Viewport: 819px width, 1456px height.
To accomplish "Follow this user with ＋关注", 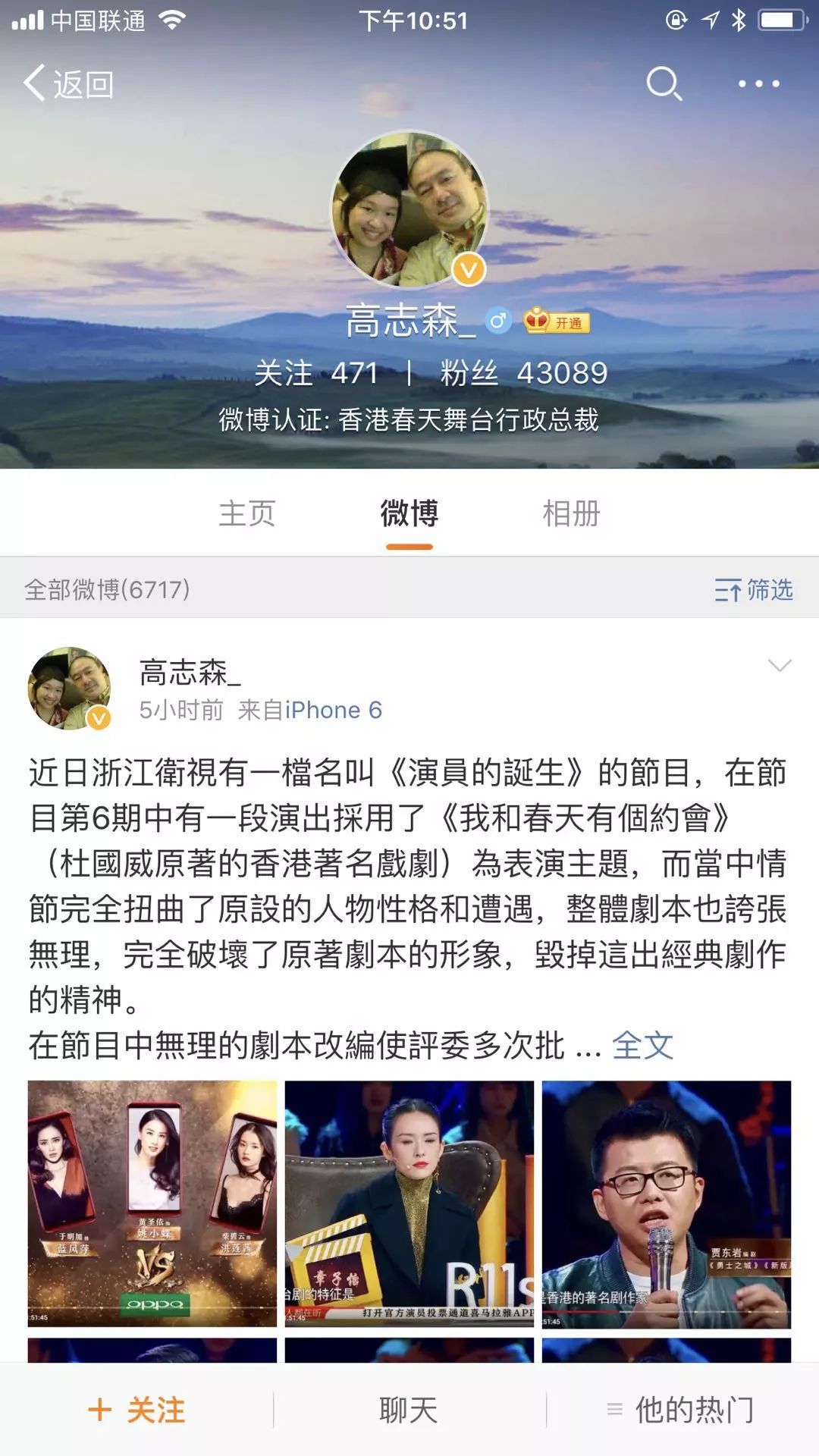I will click(x=136, y=1410).
